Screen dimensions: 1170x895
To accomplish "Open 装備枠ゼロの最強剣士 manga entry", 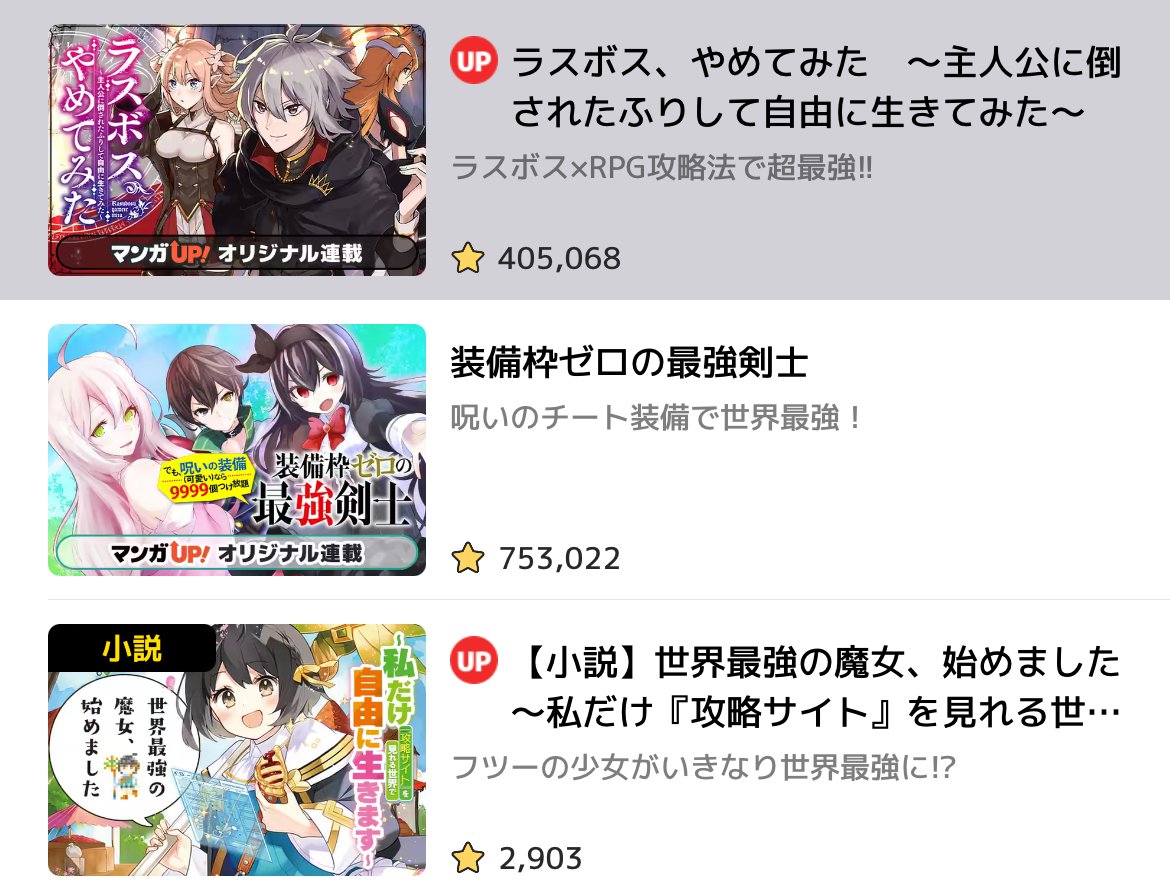I will [x=629, y=364].
